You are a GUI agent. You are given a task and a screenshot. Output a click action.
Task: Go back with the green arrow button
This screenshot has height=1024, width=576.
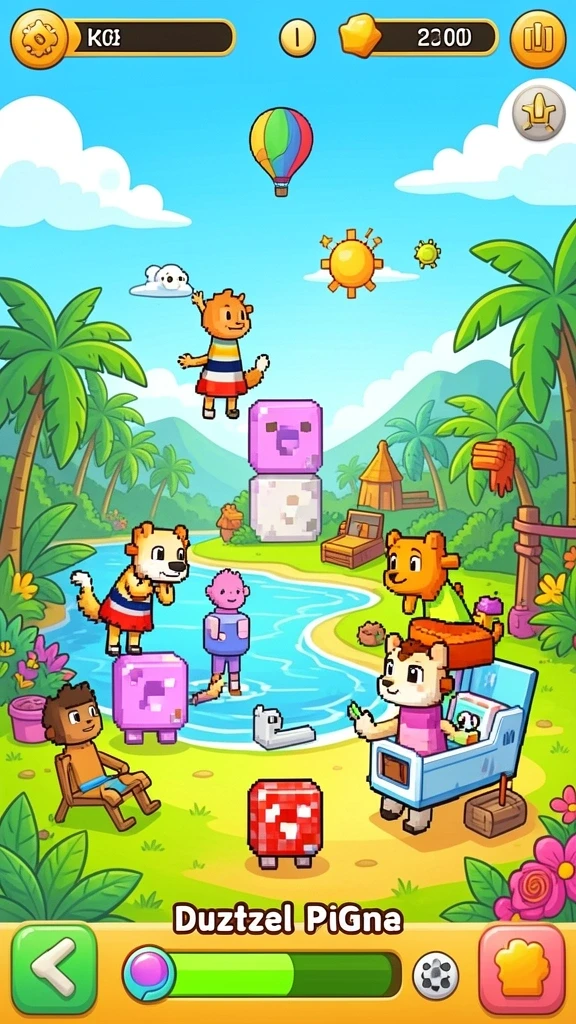click(55, 969)
